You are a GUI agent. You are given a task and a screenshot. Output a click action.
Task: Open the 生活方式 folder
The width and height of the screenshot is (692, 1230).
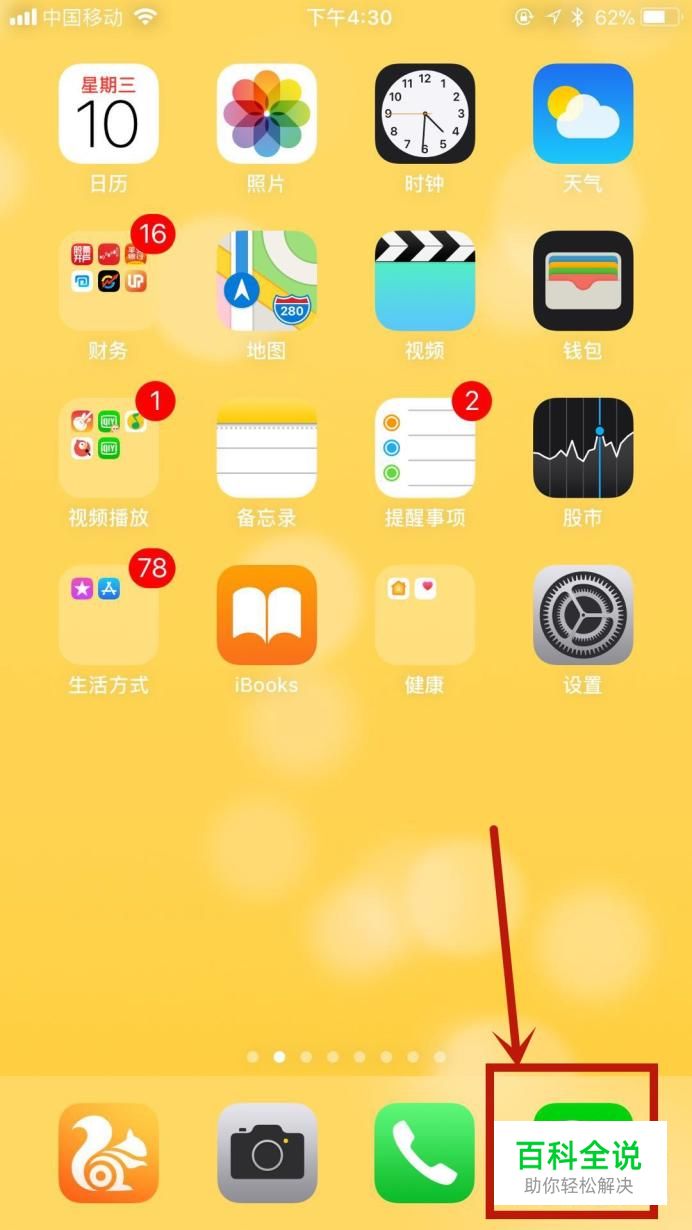point(108,615)
